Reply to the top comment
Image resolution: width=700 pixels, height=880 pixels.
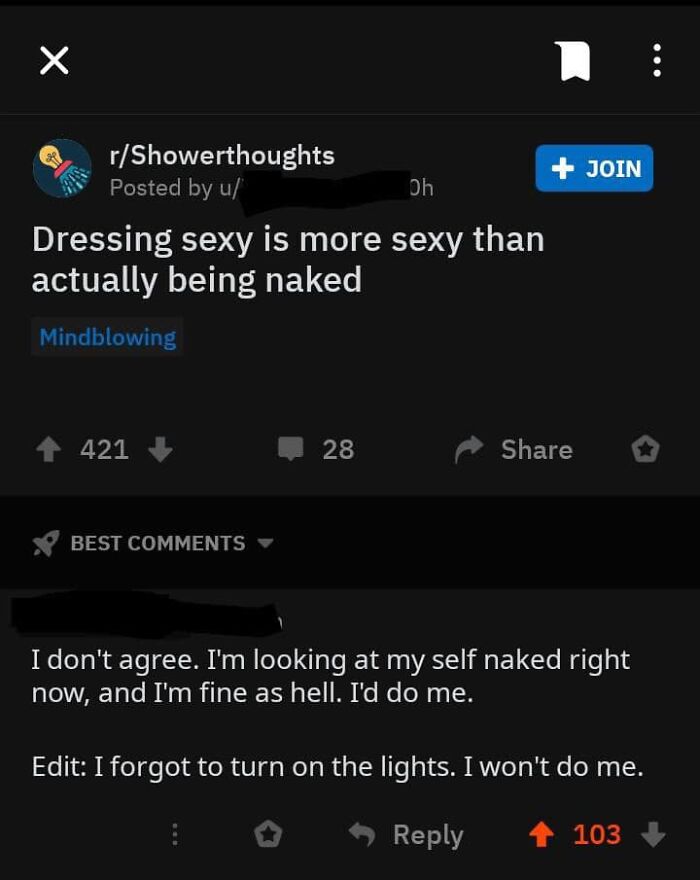pos(406,834)
